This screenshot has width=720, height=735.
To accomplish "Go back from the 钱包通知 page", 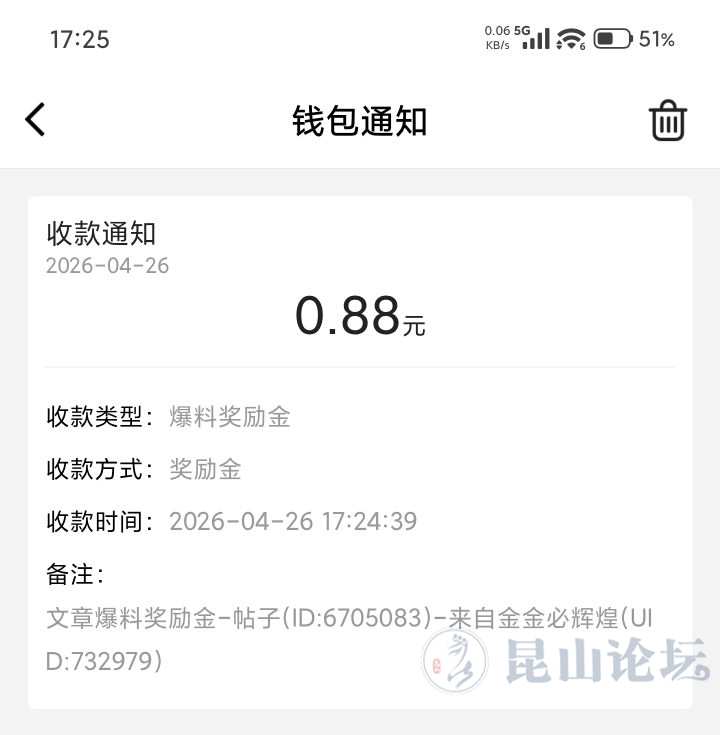I will (x=35, y=120).
